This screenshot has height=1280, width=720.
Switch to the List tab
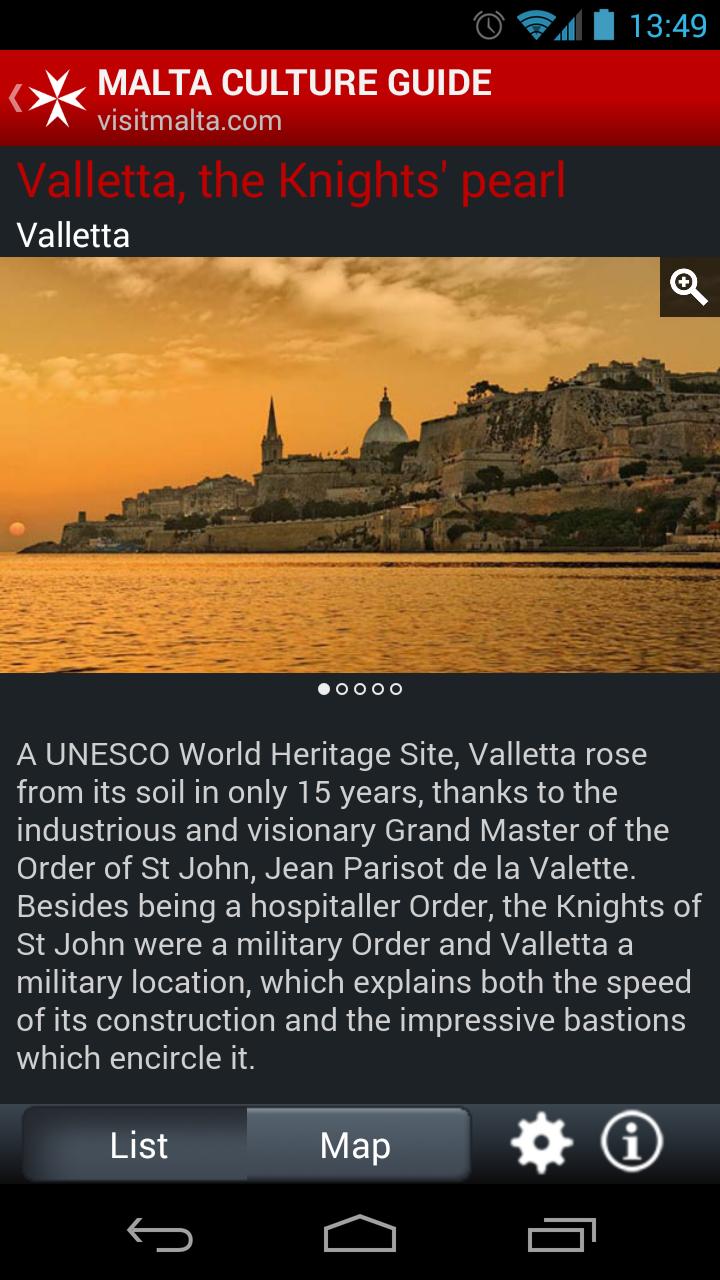[137, 1143]
